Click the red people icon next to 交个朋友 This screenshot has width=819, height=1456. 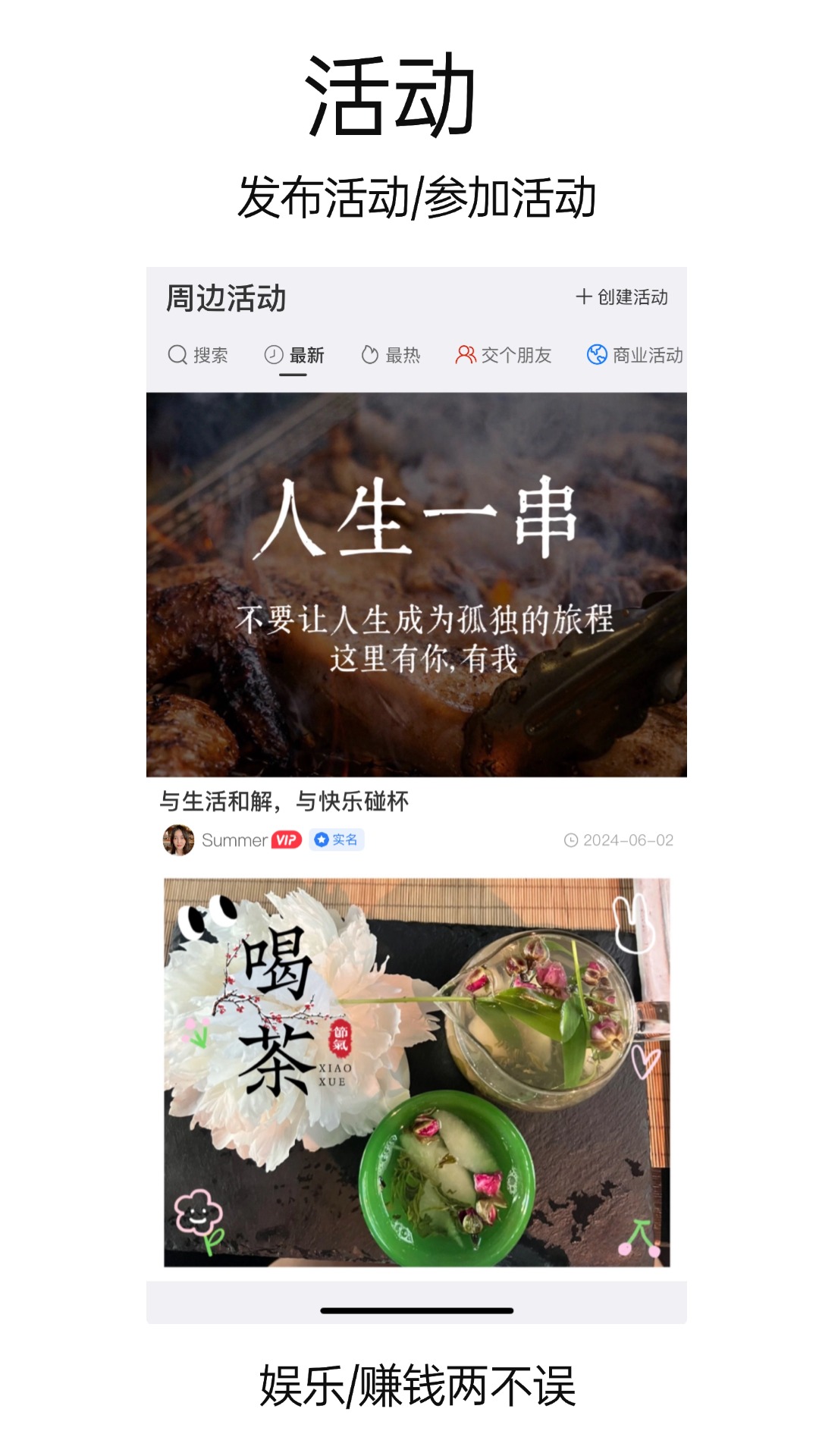(x=465, y=354)
